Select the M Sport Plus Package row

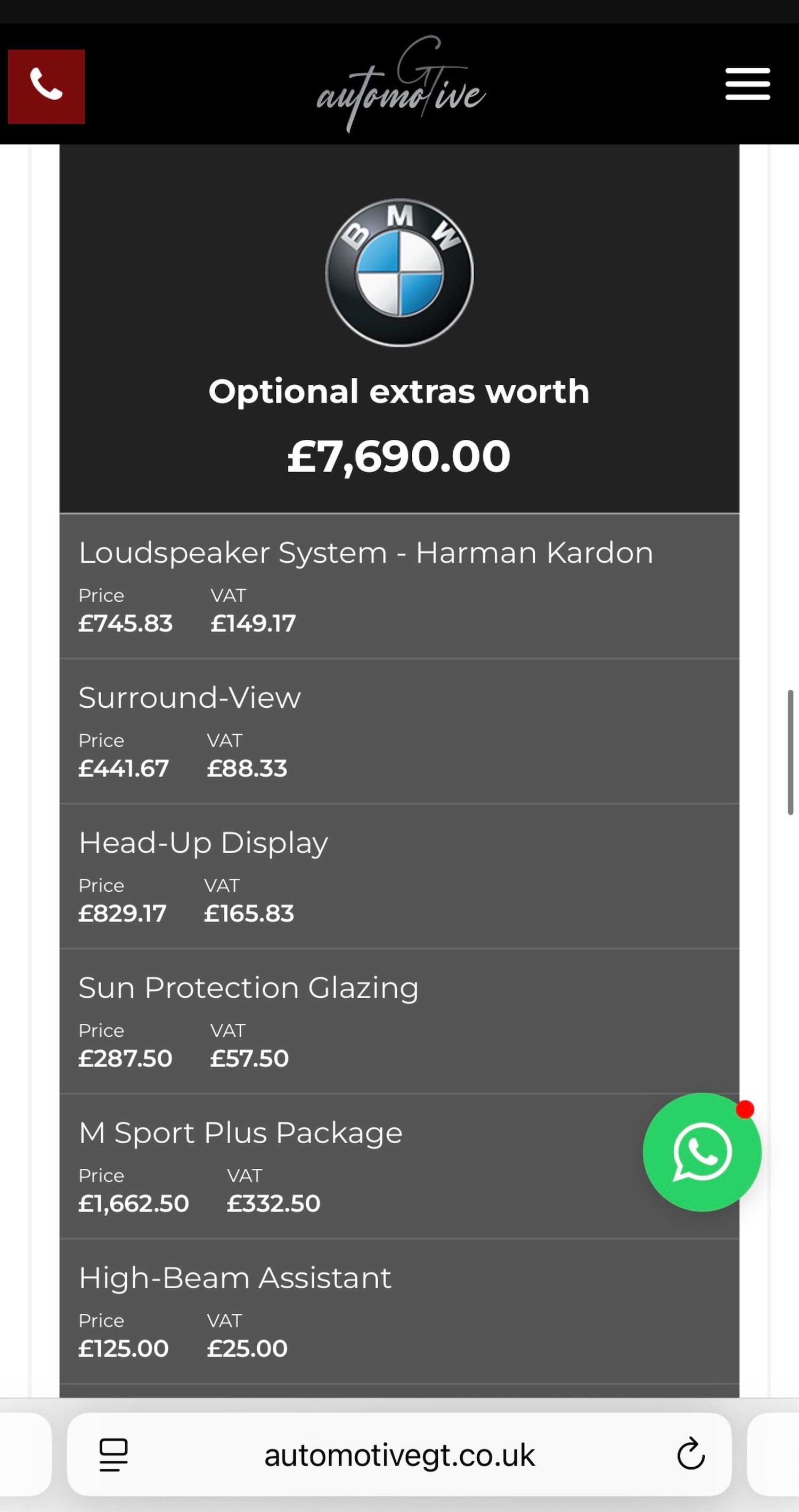point(240,1132)
